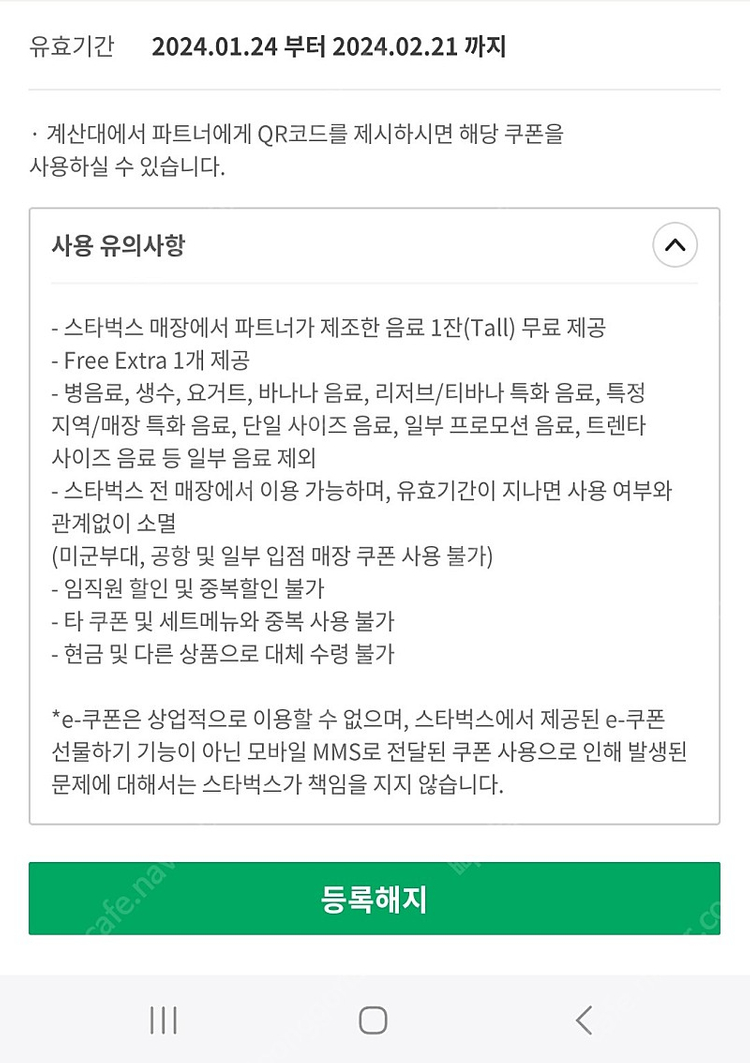Go back using system back button

click(x=585, y=1019)
